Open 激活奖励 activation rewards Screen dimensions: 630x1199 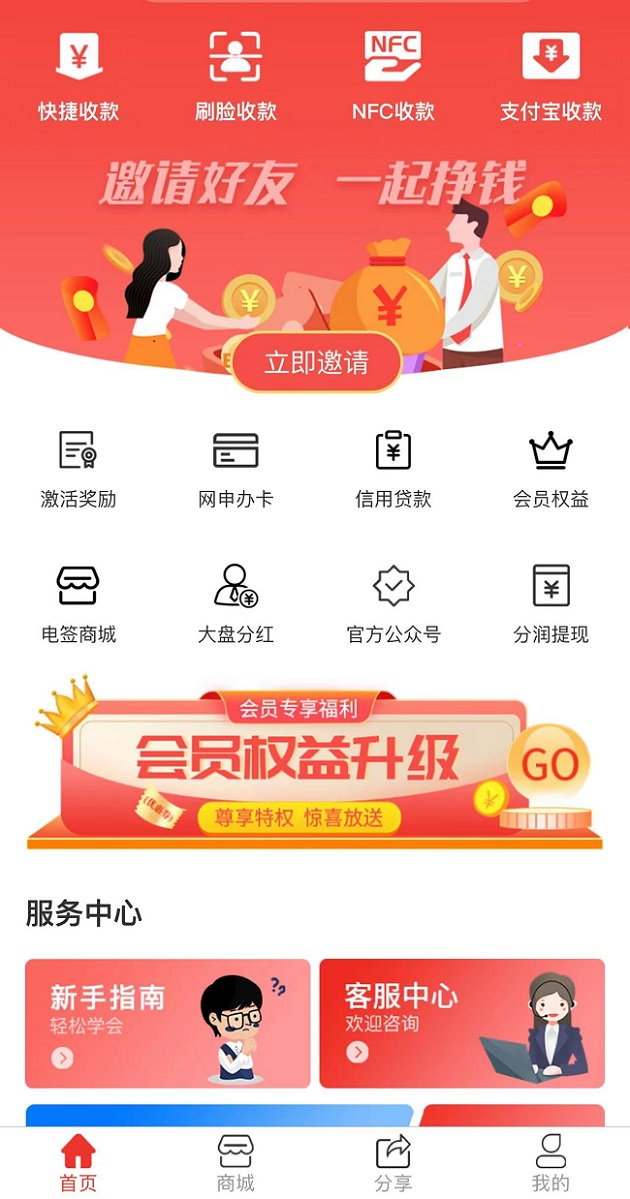point(78,469)
